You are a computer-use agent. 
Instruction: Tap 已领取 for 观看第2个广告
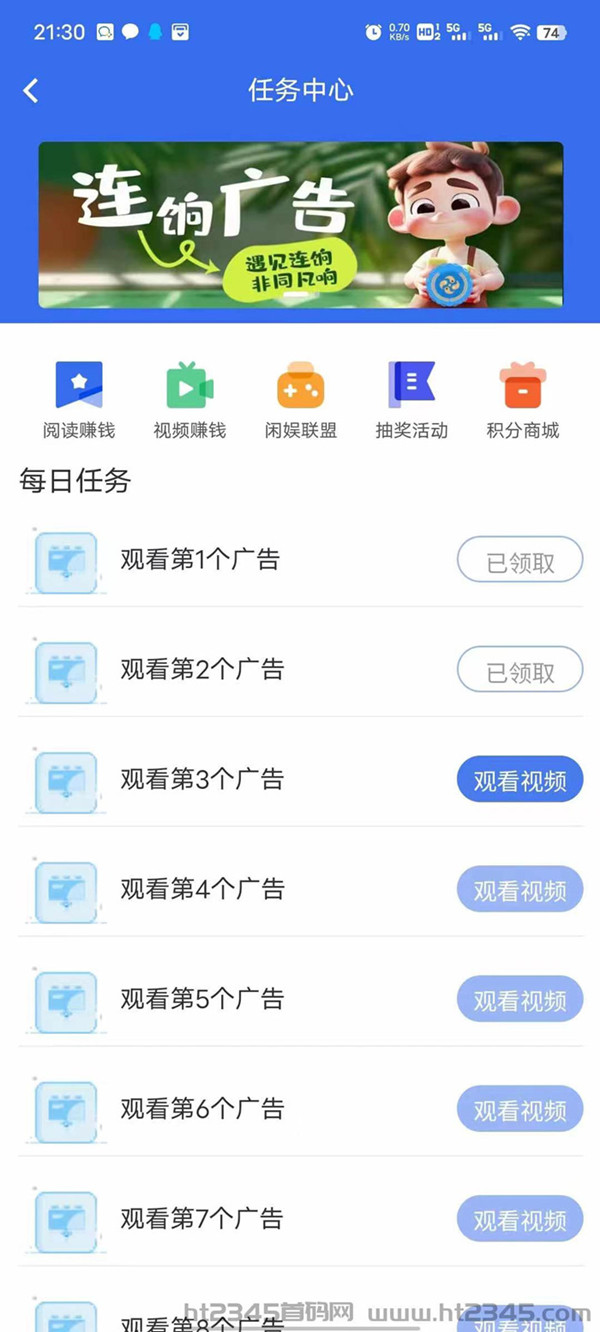520,670
